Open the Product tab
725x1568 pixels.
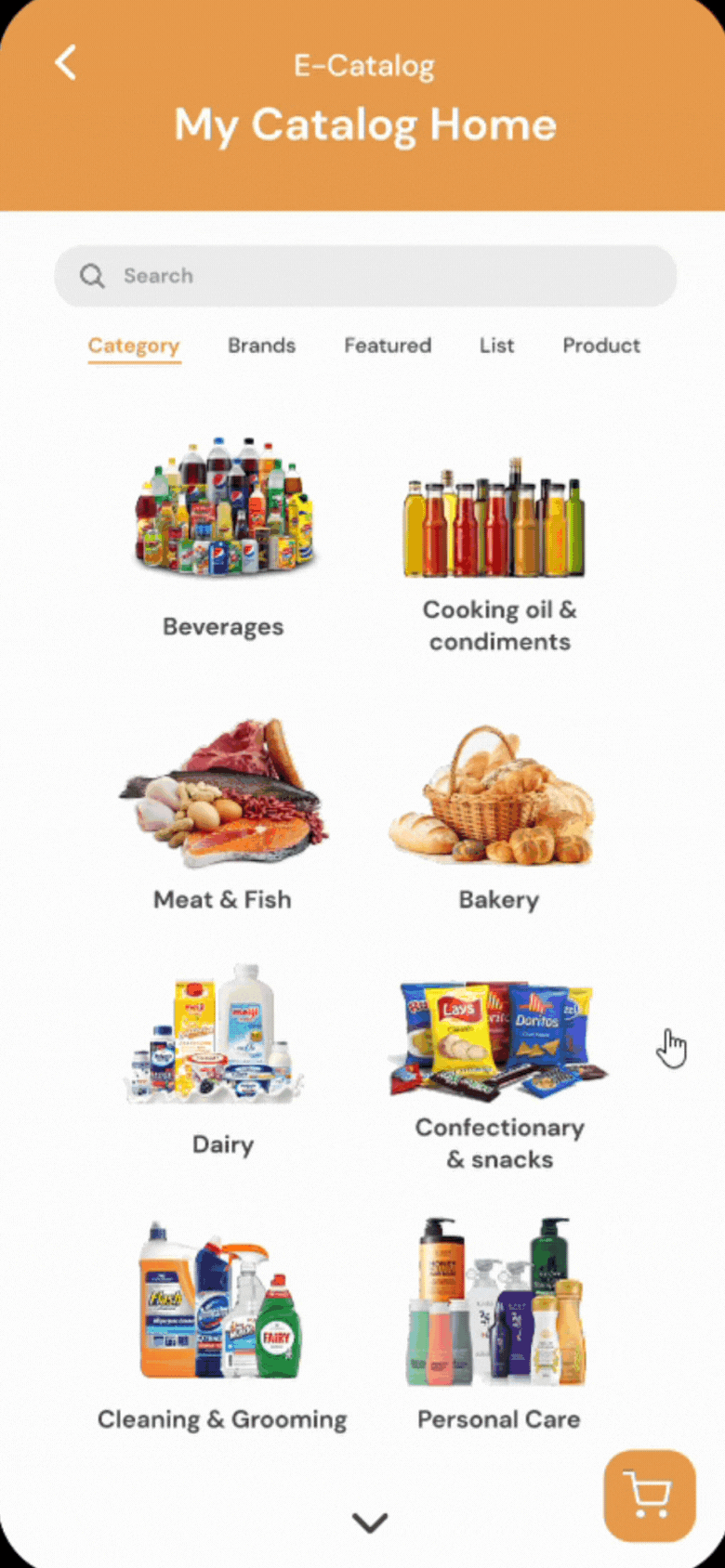coord(601,346)
